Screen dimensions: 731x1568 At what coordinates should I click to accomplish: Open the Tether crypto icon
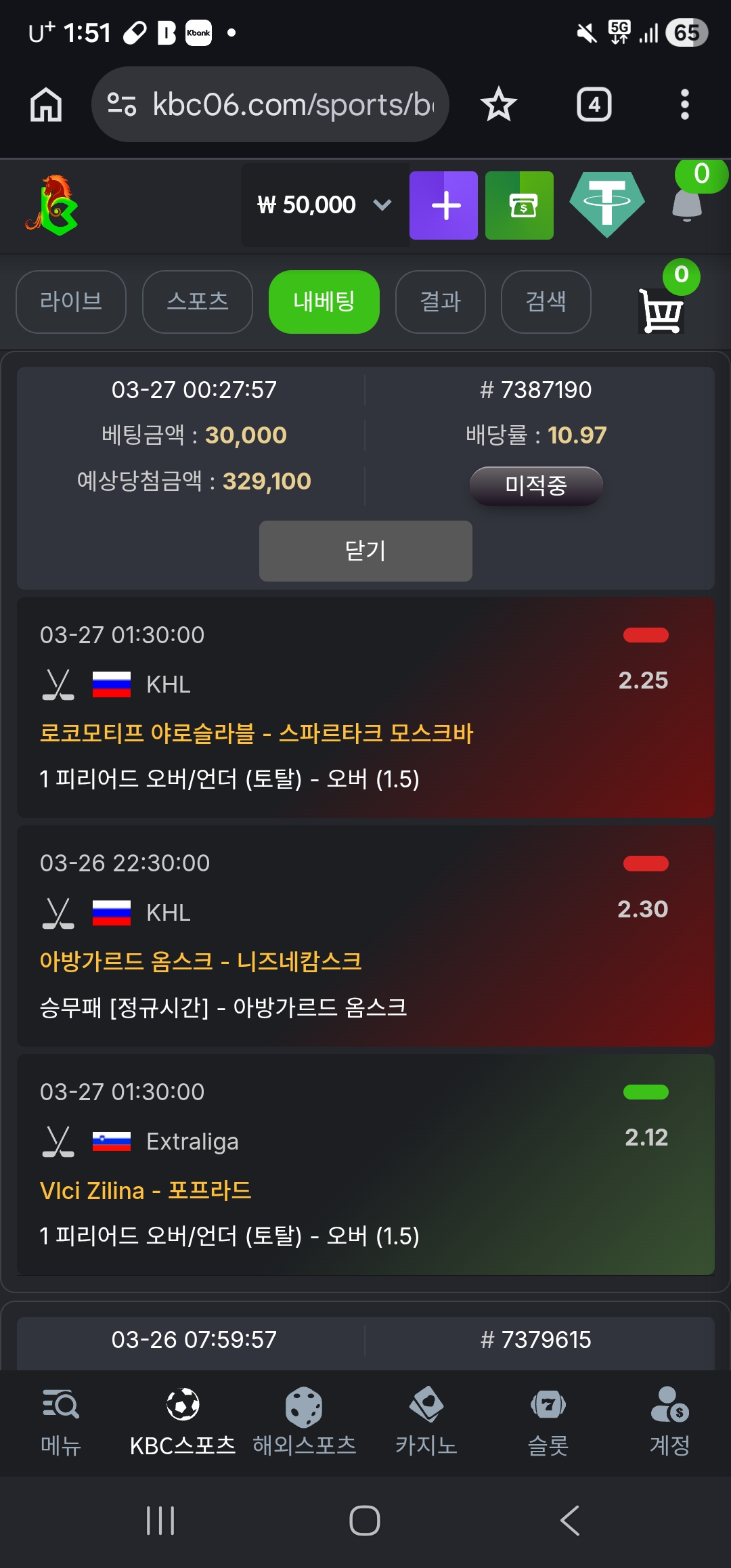click(x=607, y=204)
